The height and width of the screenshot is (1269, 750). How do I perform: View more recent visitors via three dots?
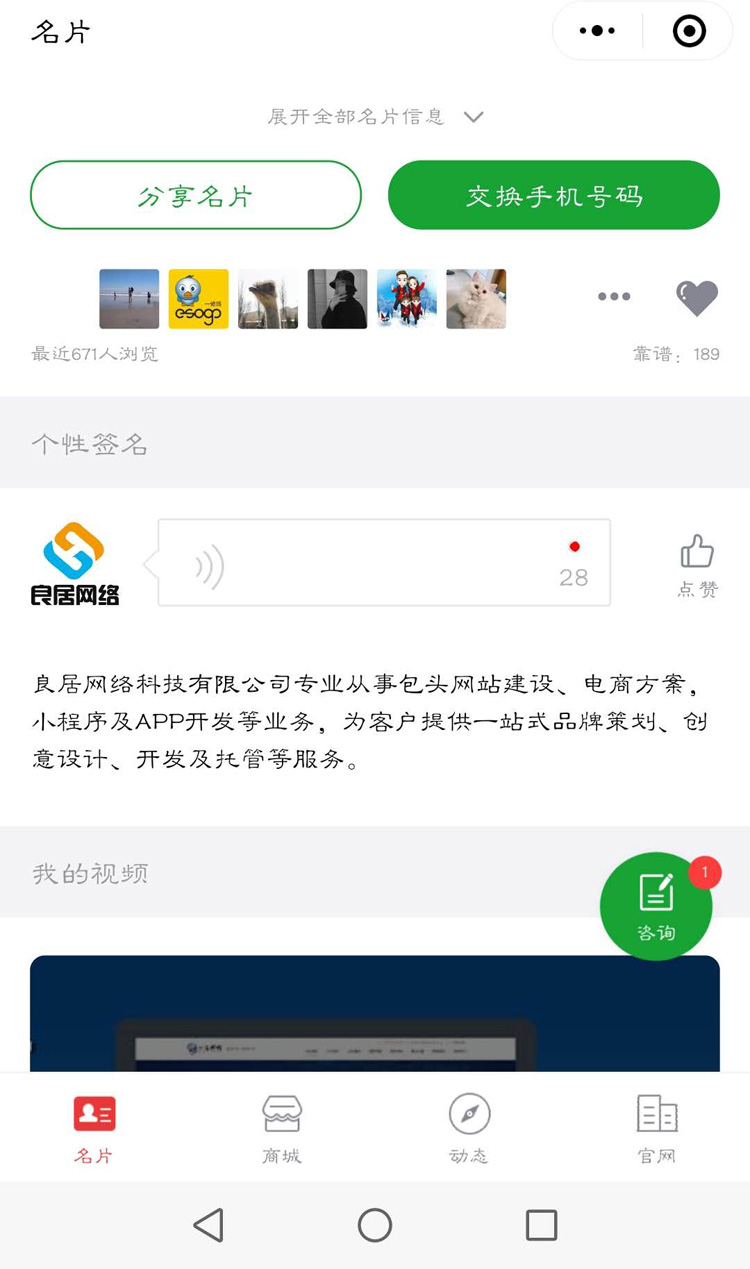(x=613, y=297)
